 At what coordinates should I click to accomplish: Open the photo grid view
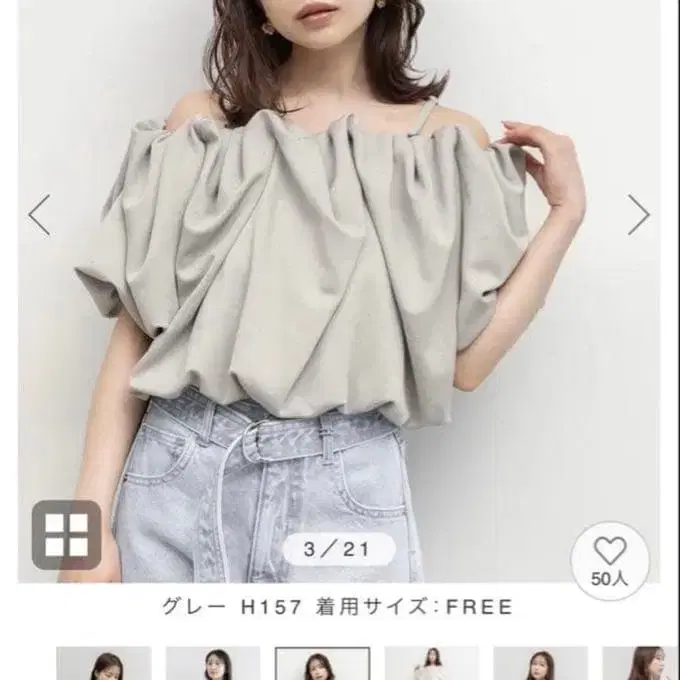(x=66, y=535)
